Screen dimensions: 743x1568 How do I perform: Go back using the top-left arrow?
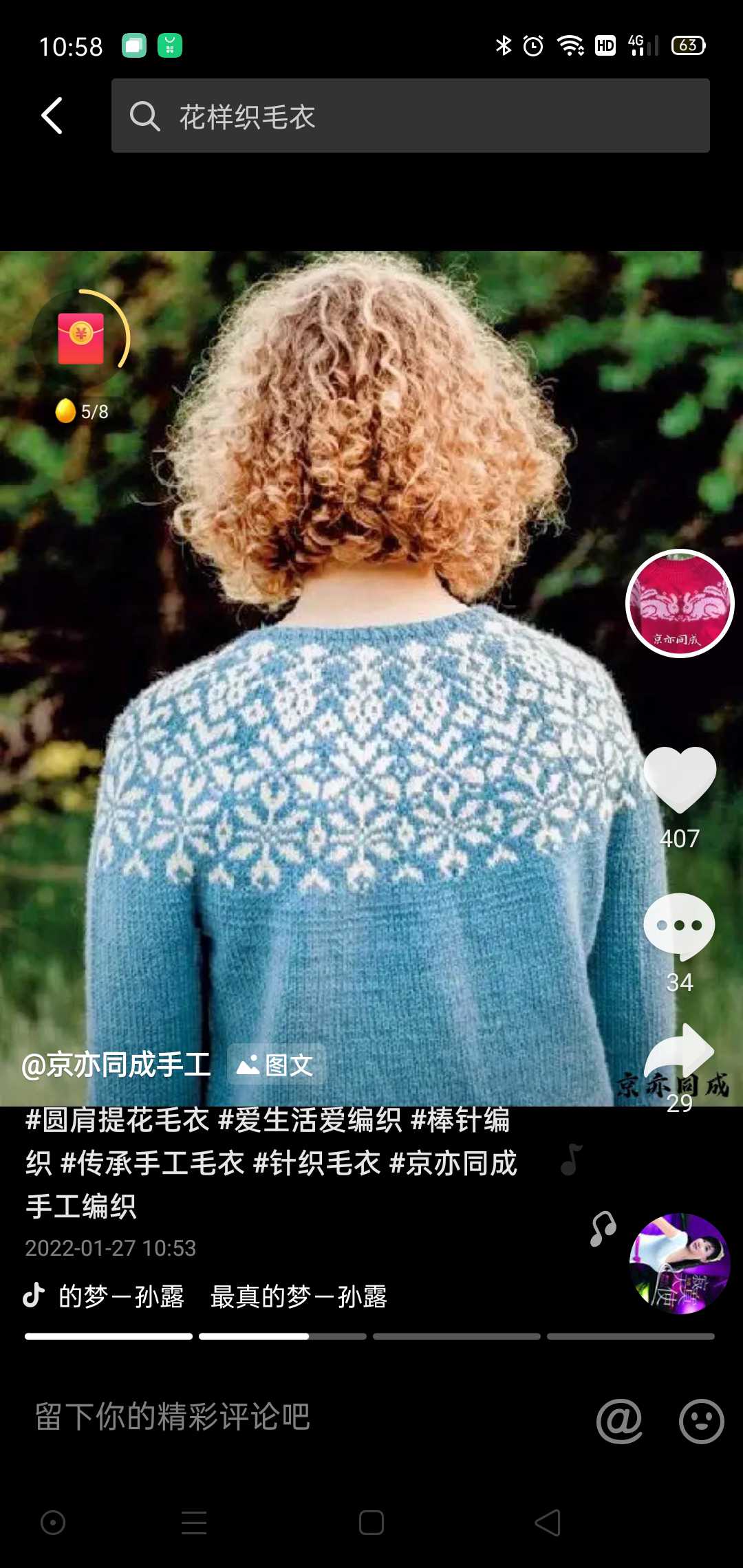(x=52, y=116)
